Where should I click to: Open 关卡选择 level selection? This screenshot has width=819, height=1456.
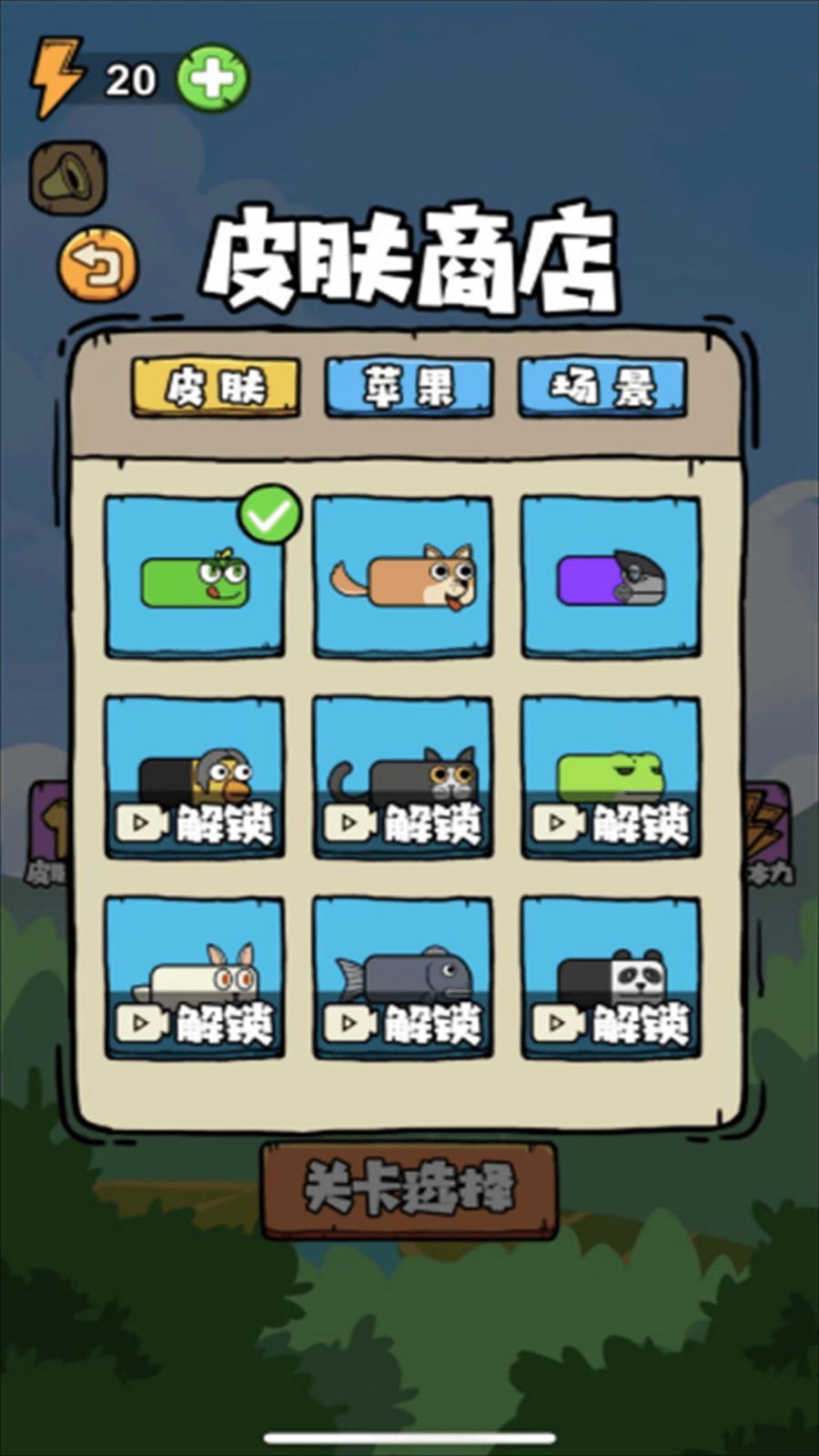[x=409, y=1189]
